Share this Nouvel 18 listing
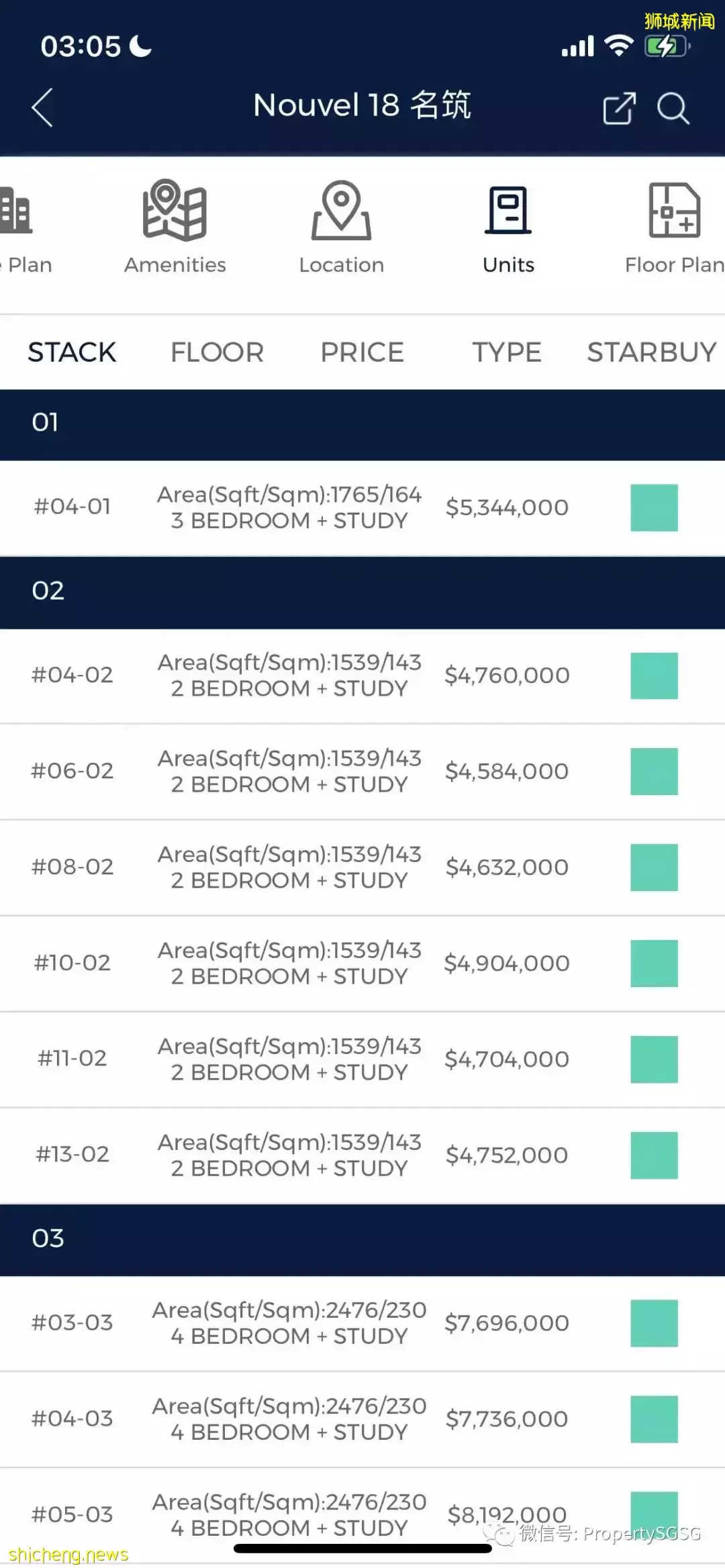 [x=618, y=108]
